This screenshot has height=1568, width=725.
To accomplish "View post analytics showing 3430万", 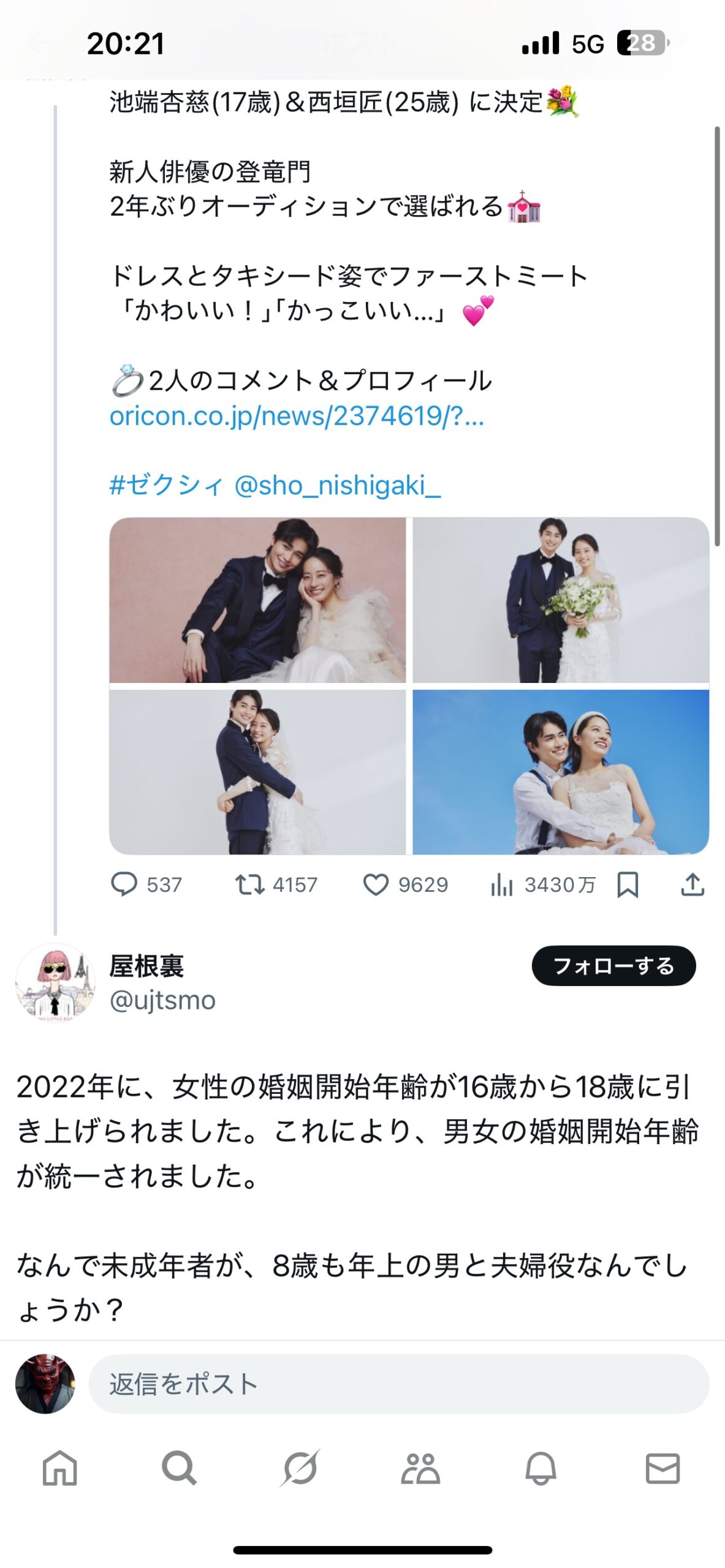I will 502,884.
